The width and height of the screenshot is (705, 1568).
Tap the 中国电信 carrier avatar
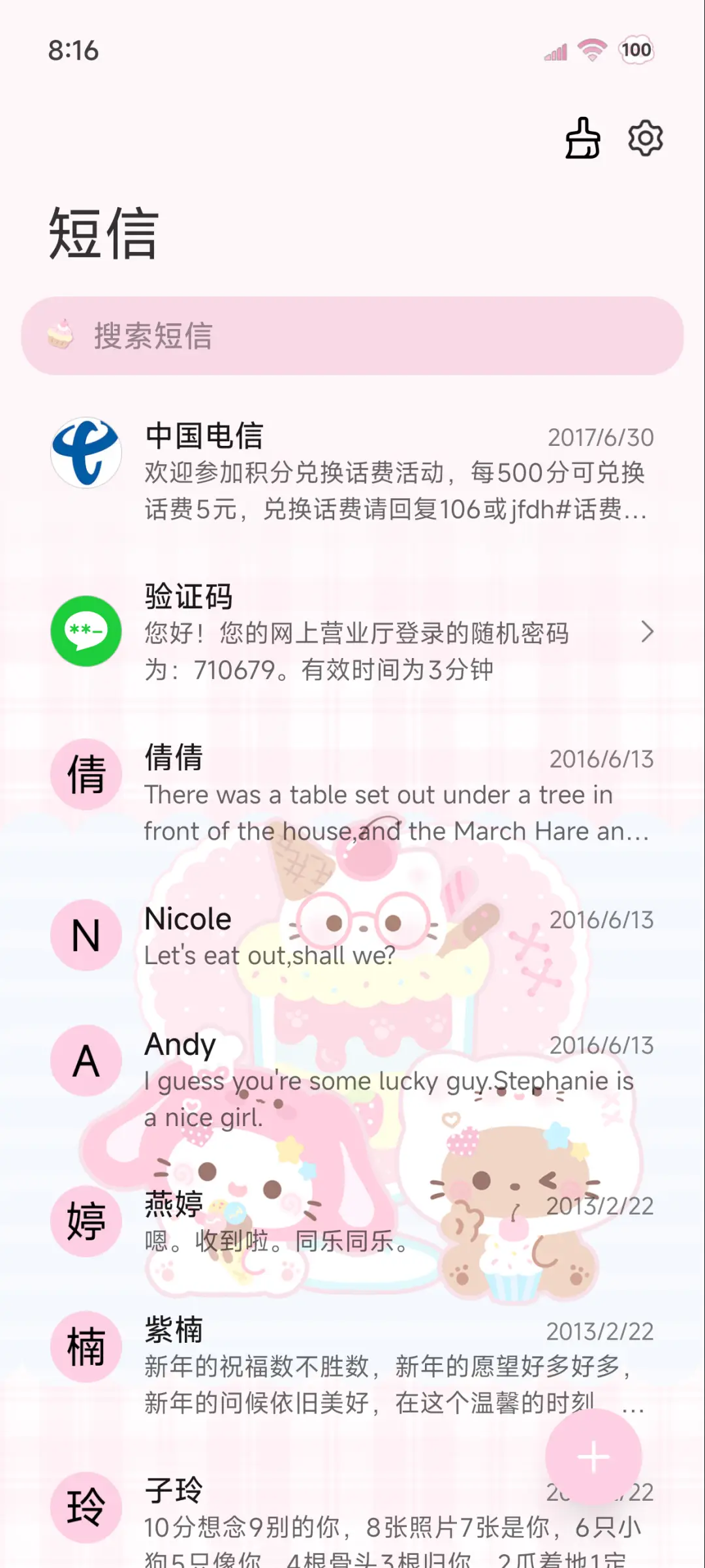(86, 454)
